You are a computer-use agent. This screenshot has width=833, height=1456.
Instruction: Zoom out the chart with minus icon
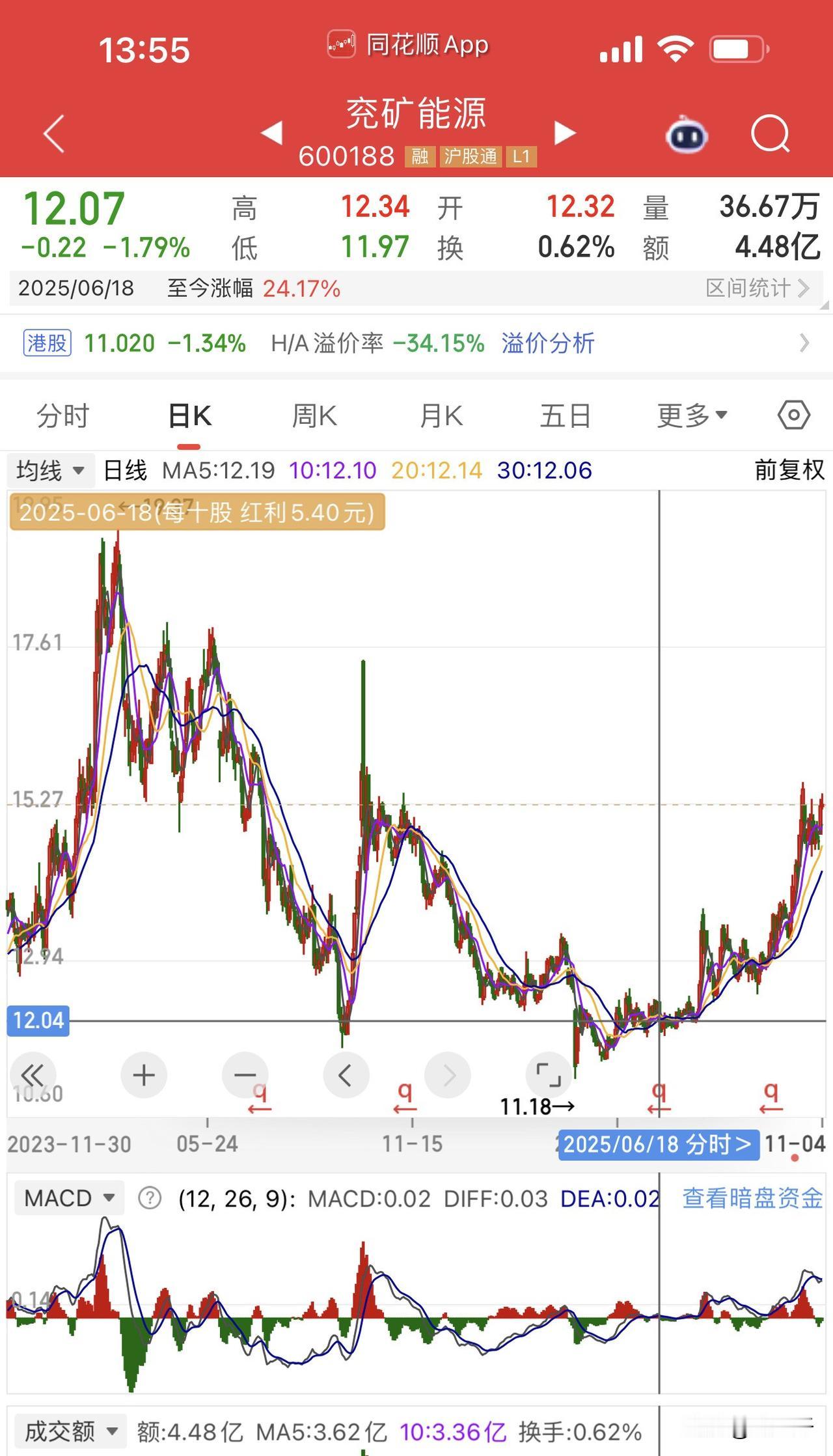pyautogui.click(x=245, y=1076)
